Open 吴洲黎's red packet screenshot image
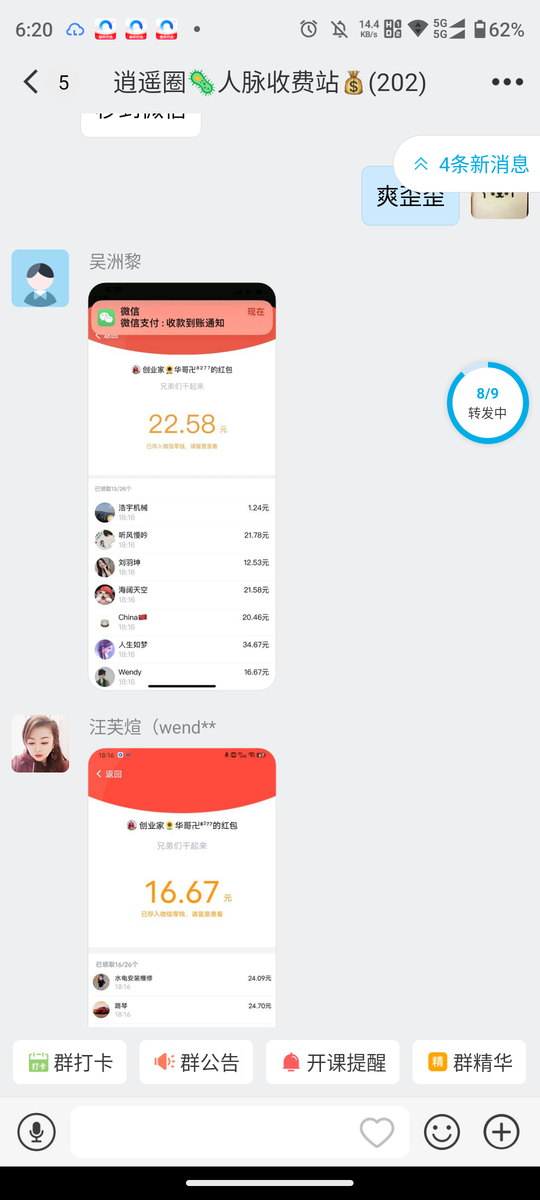 [182, 486]
